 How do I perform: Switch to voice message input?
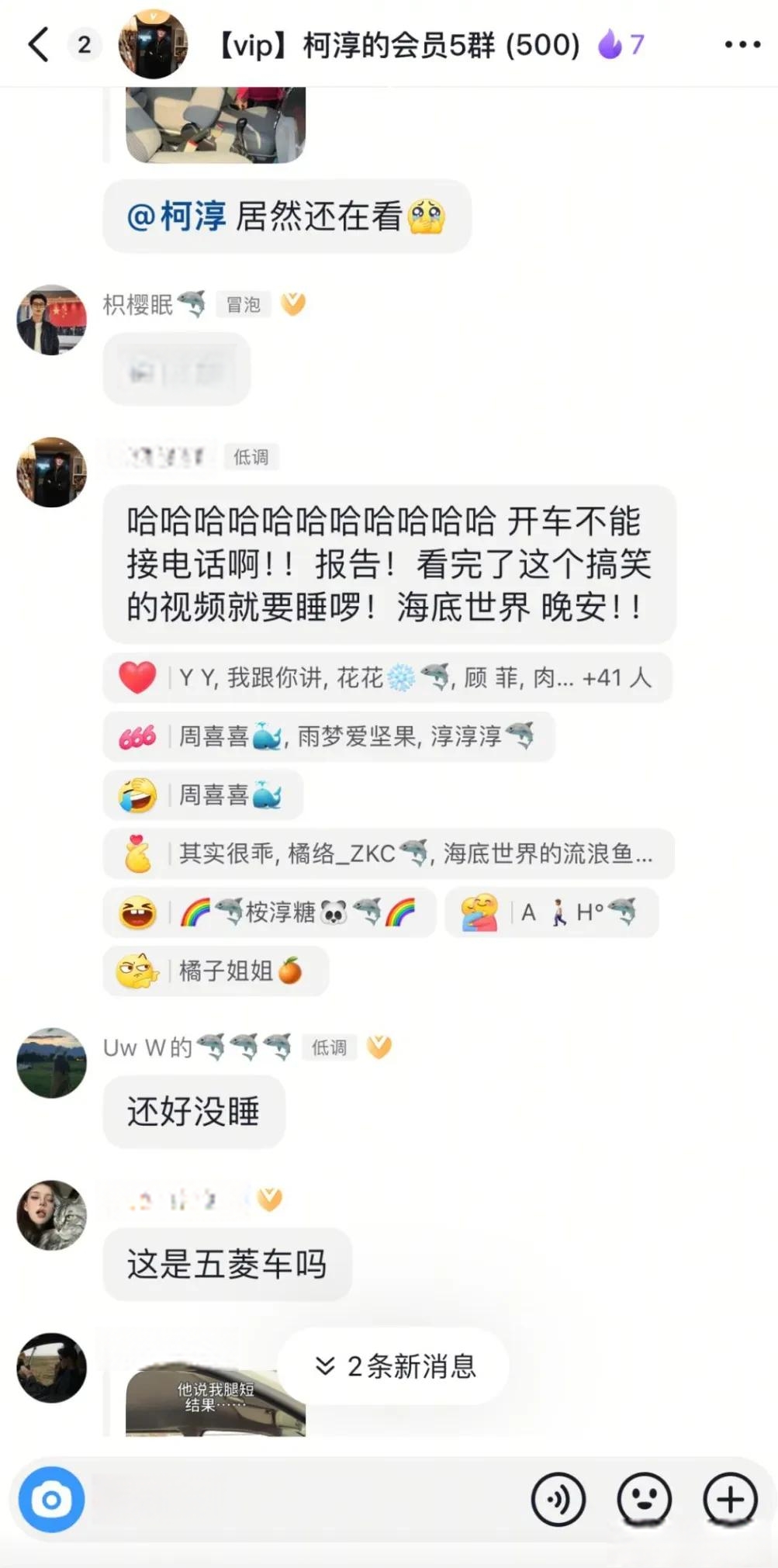[558, 1500]
